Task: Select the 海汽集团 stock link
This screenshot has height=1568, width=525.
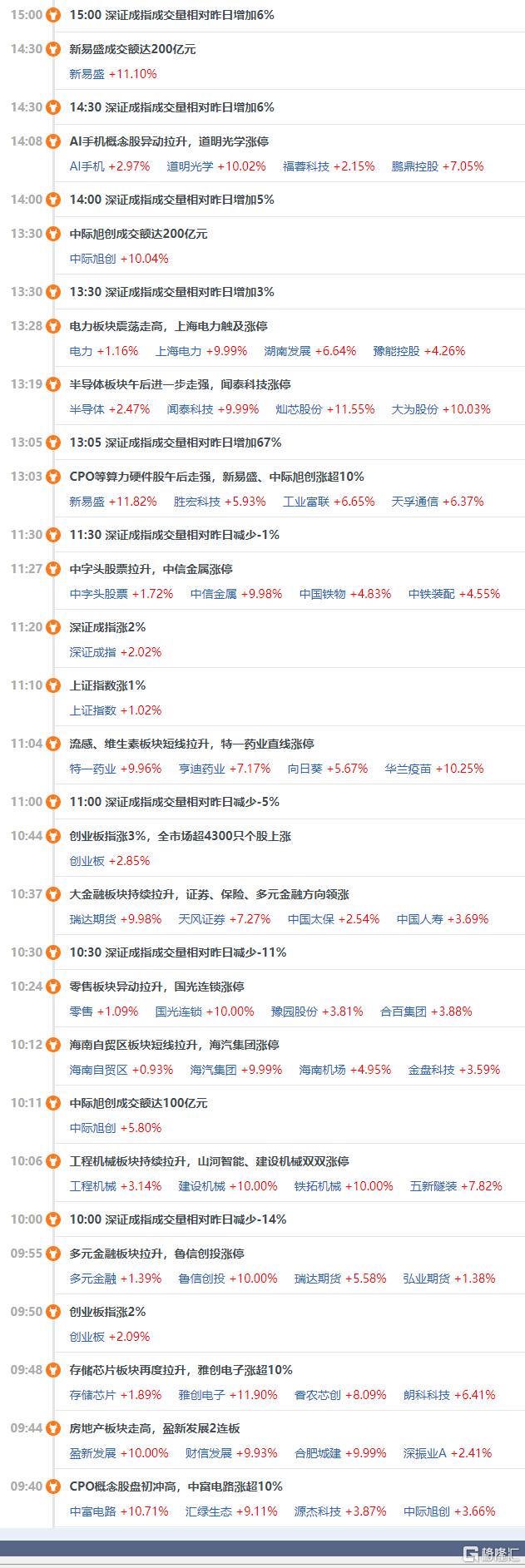Action: (x=213, y=1070)
